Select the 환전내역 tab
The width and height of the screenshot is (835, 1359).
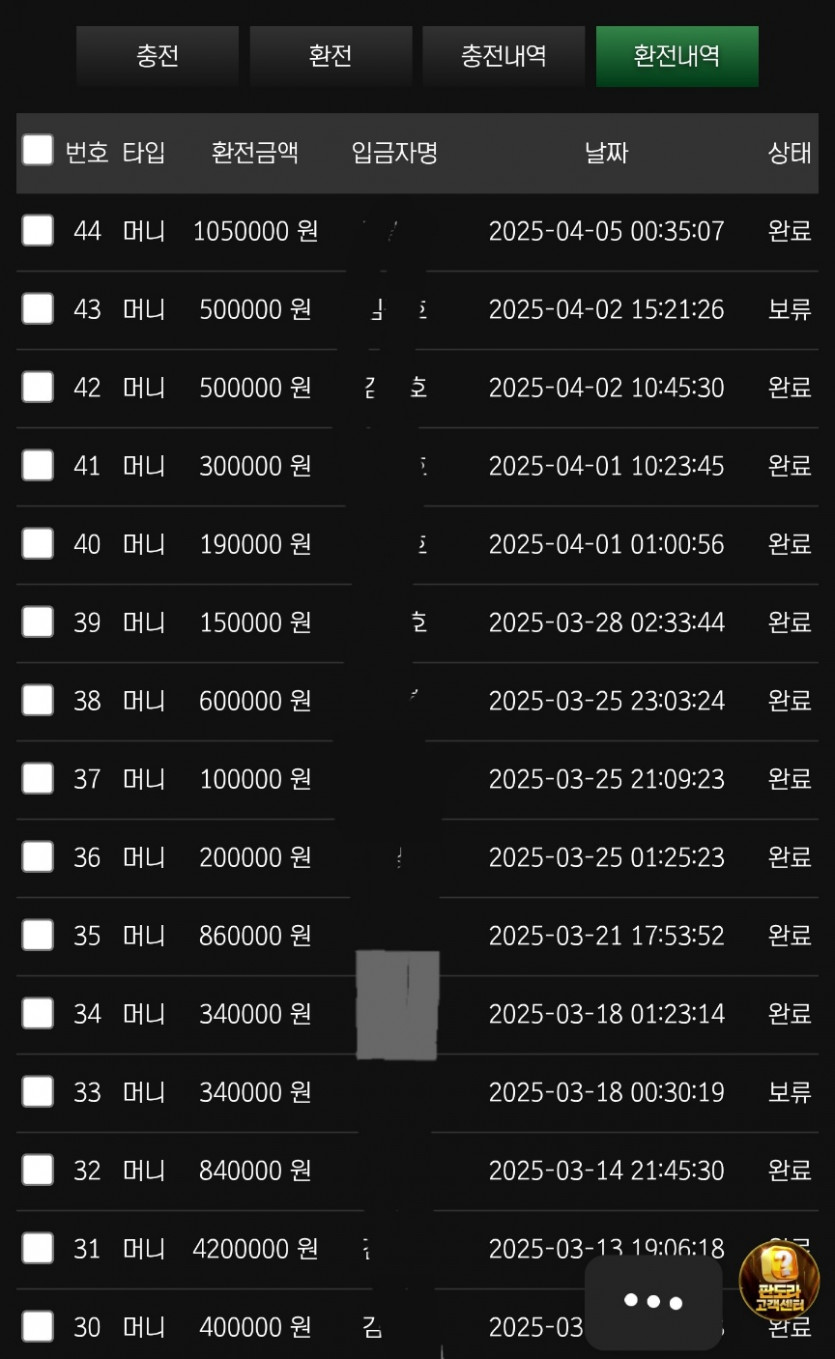pos(677,56)
